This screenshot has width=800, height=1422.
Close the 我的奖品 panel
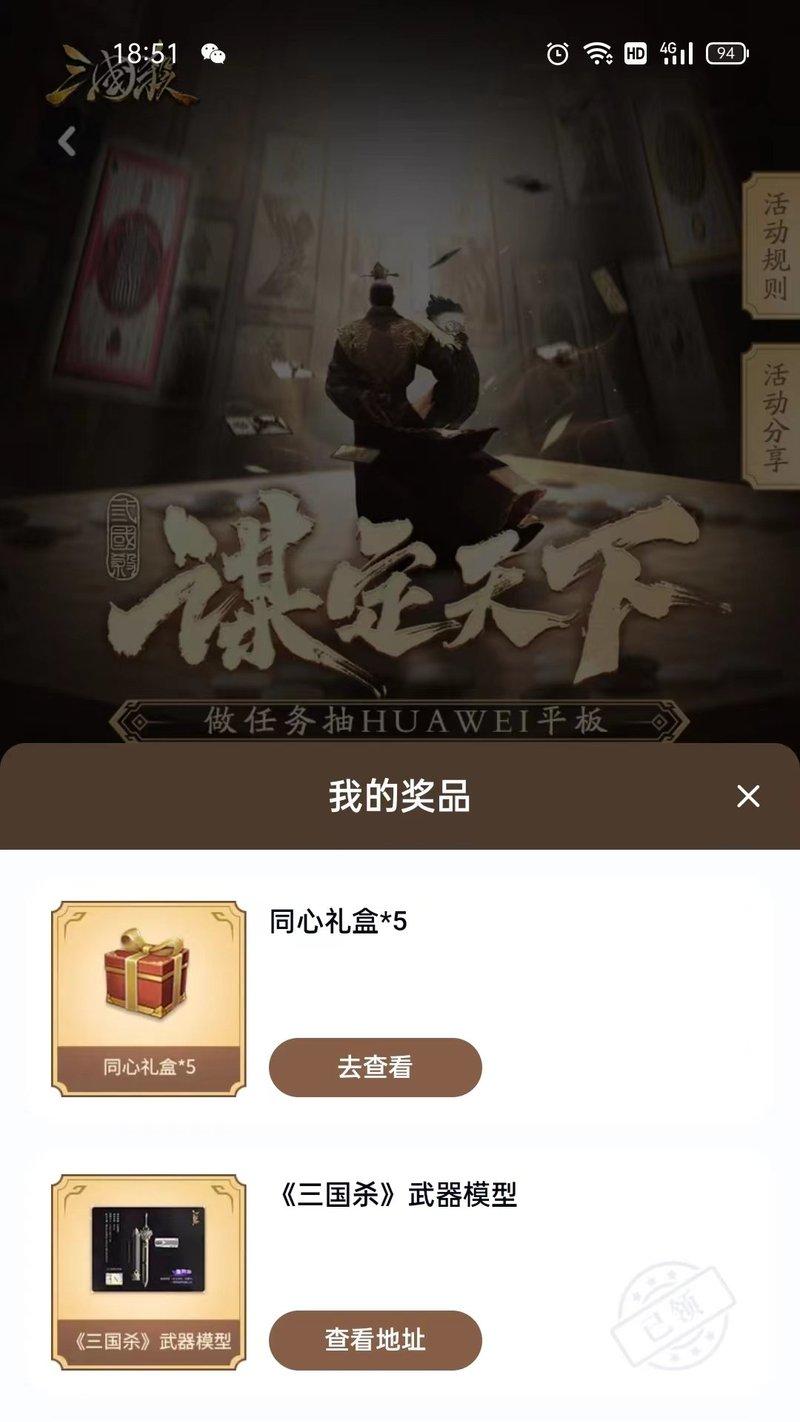click(748, 796)
